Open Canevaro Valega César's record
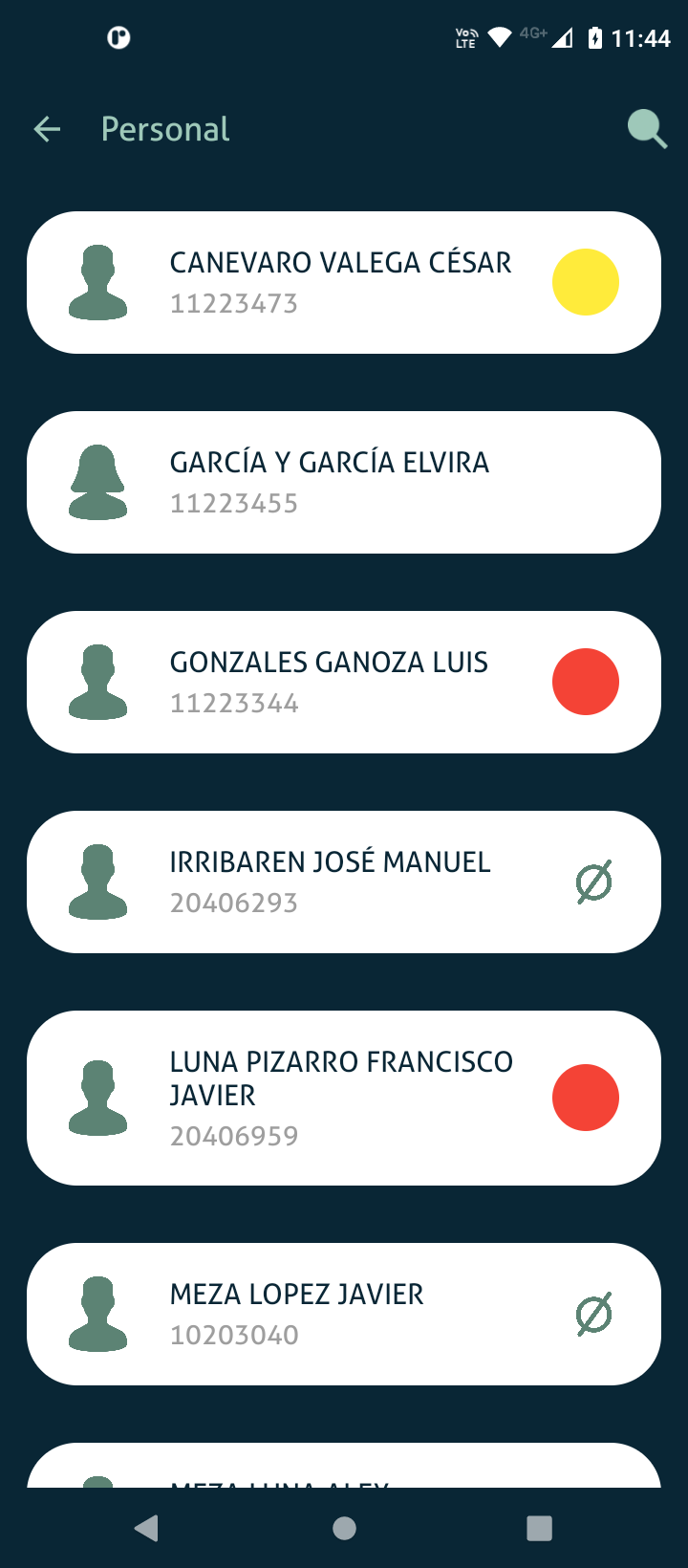688x1568 pixels. click(x=341, y=282)
